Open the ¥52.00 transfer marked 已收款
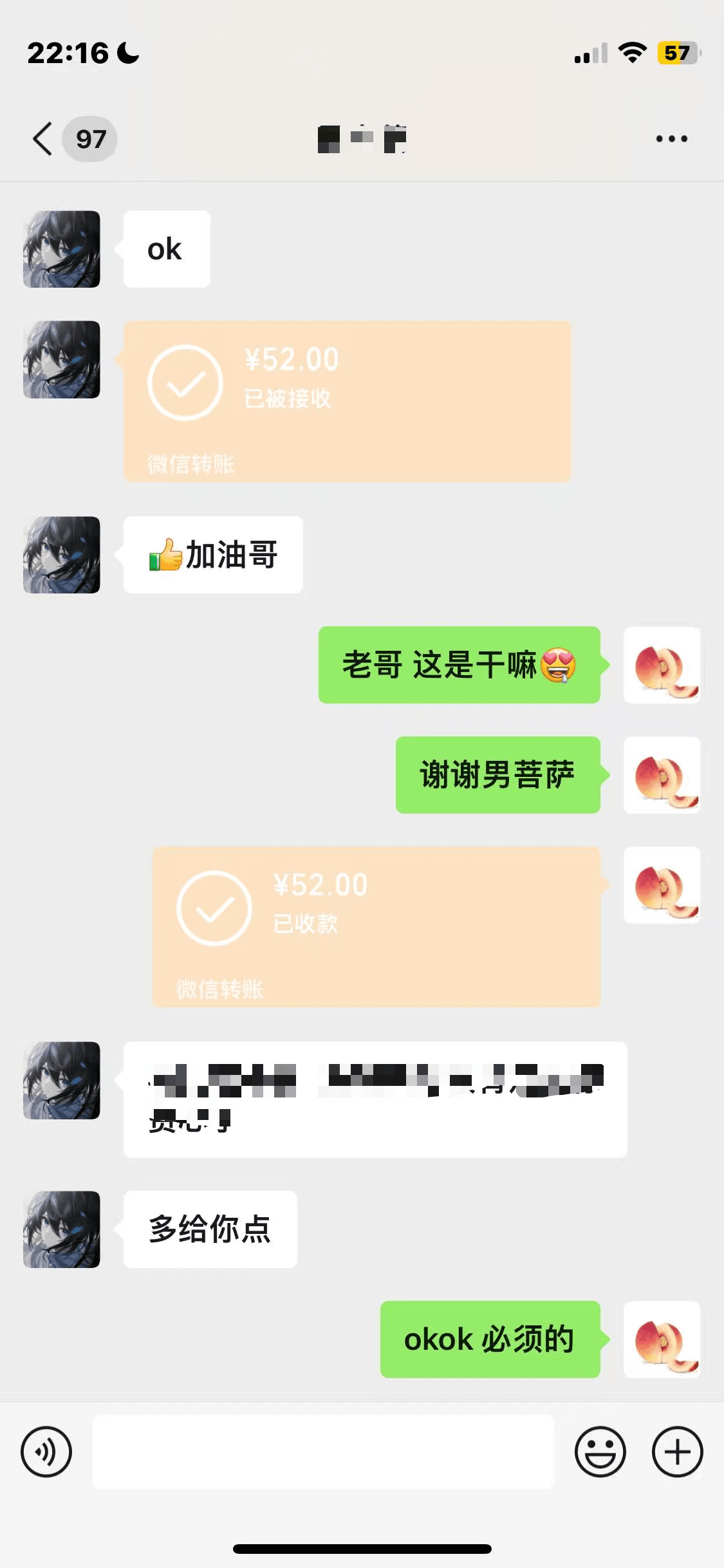The width and height of the screenshot is (724, 1568). point(376,926)
